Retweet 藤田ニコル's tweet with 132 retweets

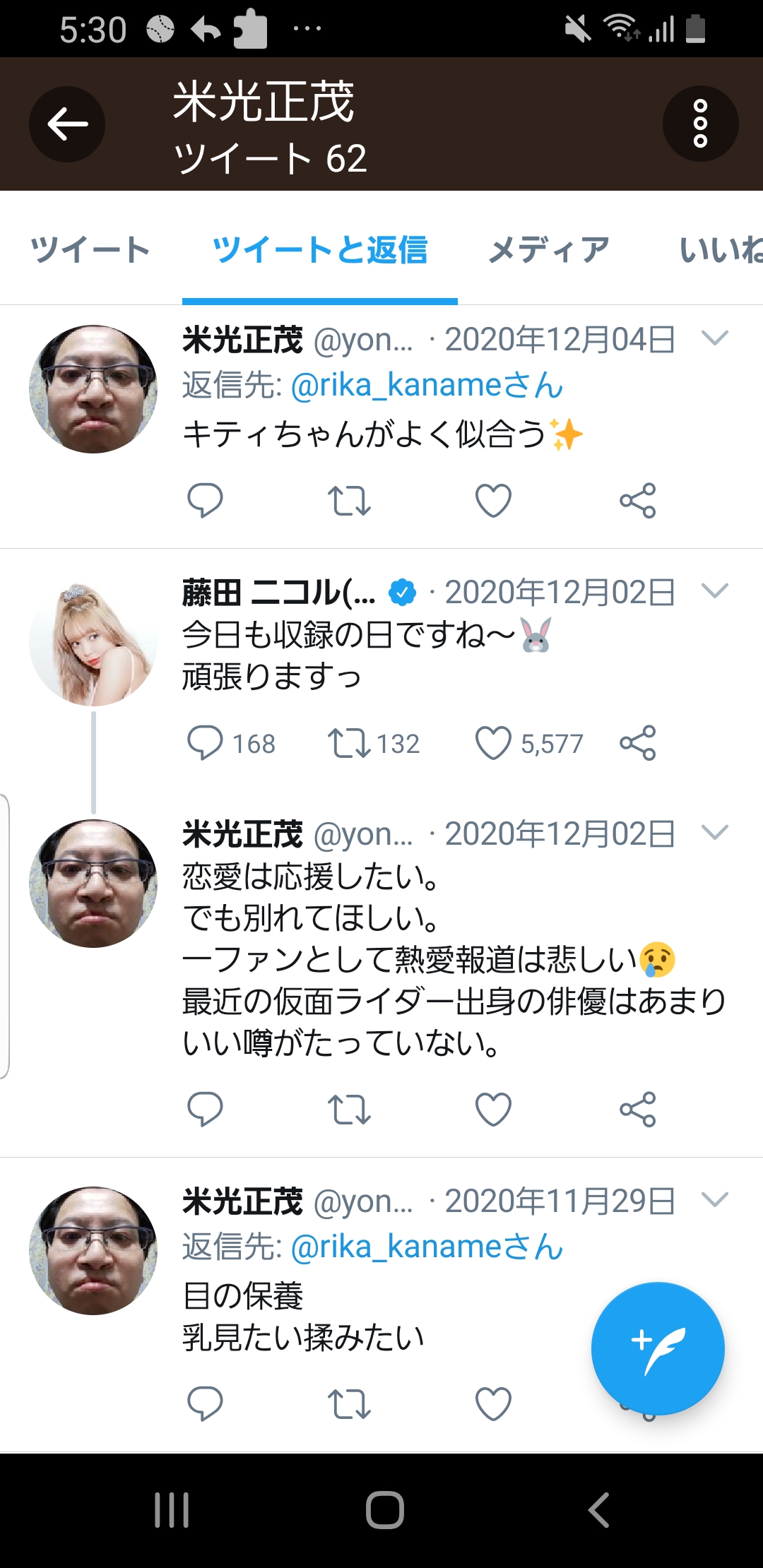[349, 743]
